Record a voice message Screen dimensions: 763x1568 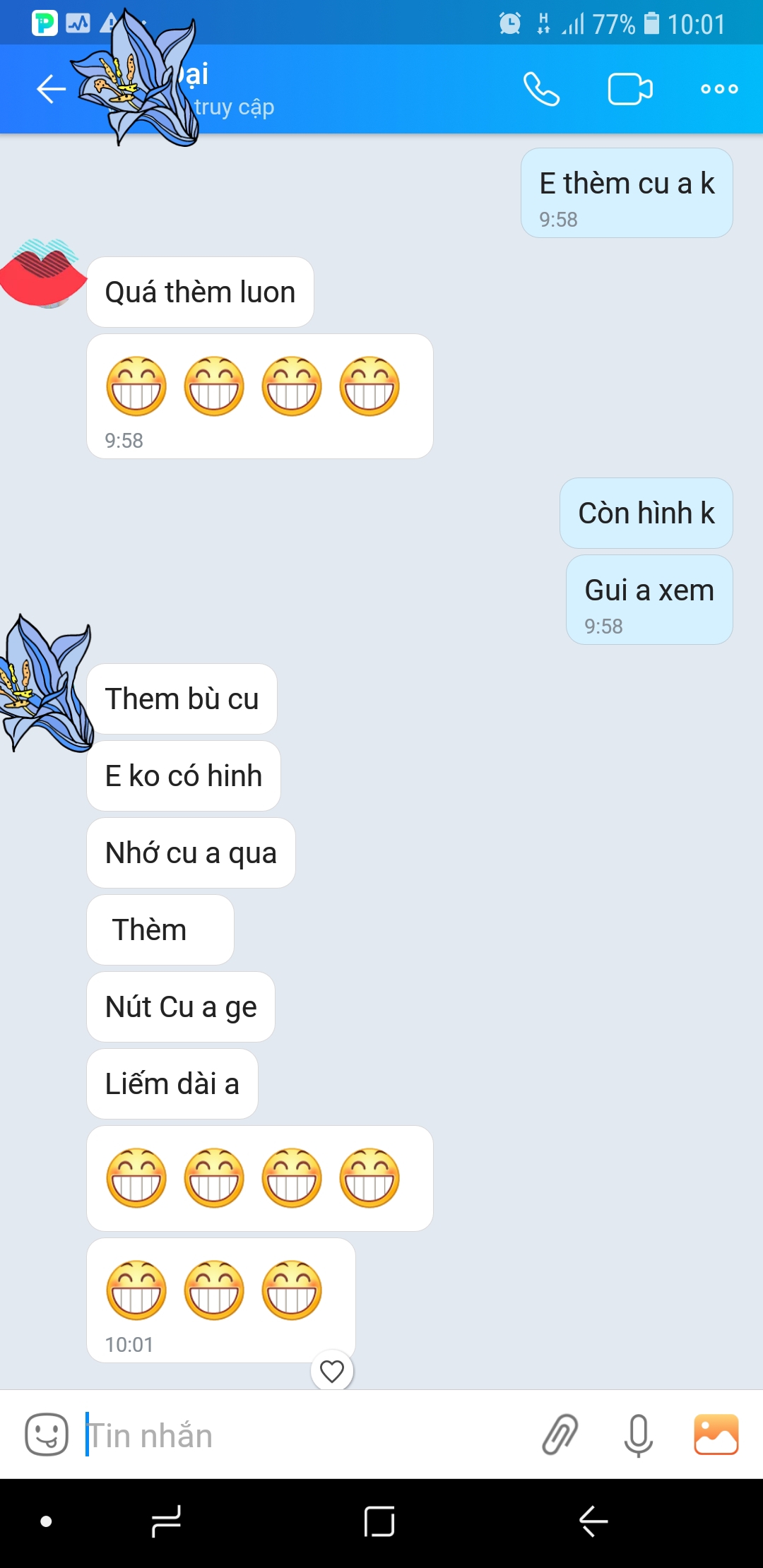[638, 1435]
